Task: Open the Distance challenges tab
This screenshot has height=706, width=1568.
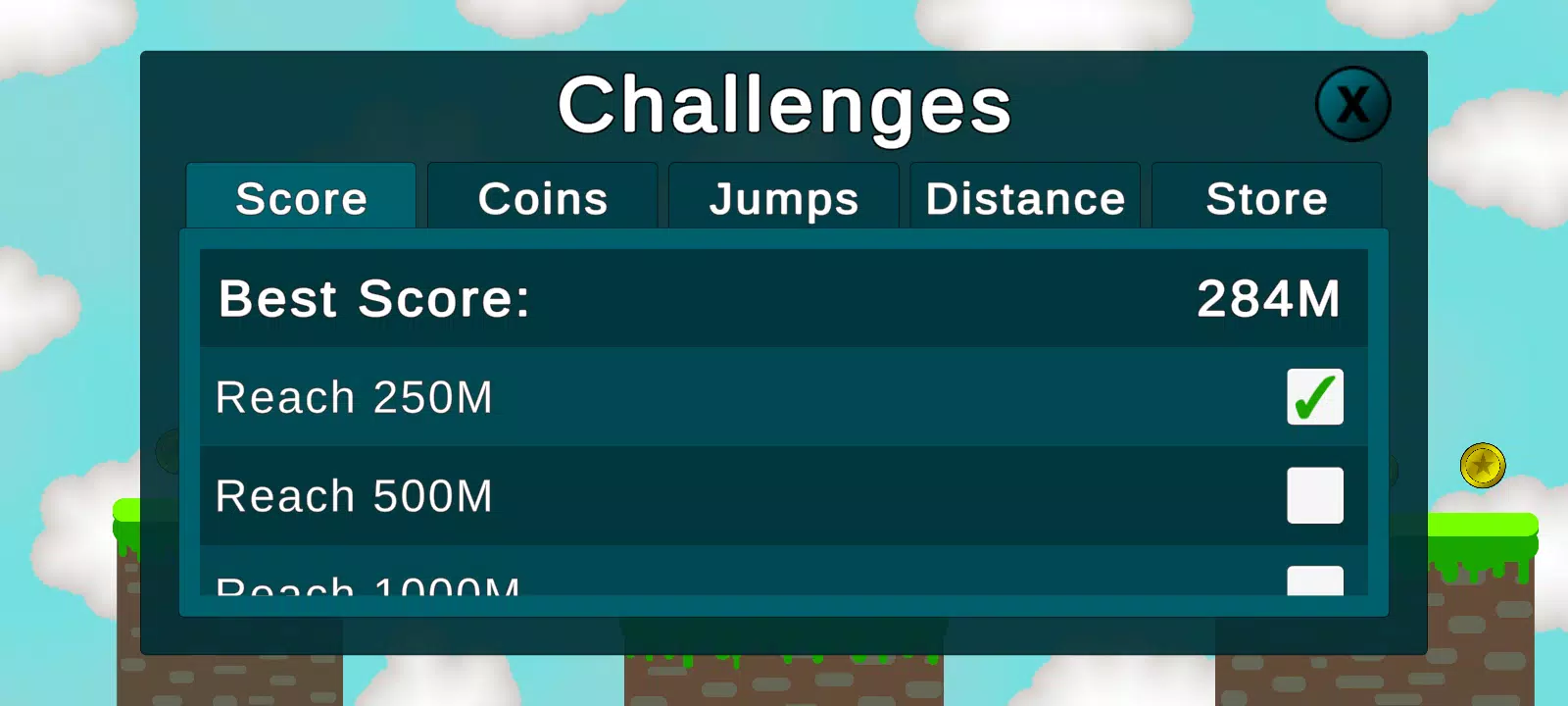Action: pyautogui.click(x=1025, y=198)
